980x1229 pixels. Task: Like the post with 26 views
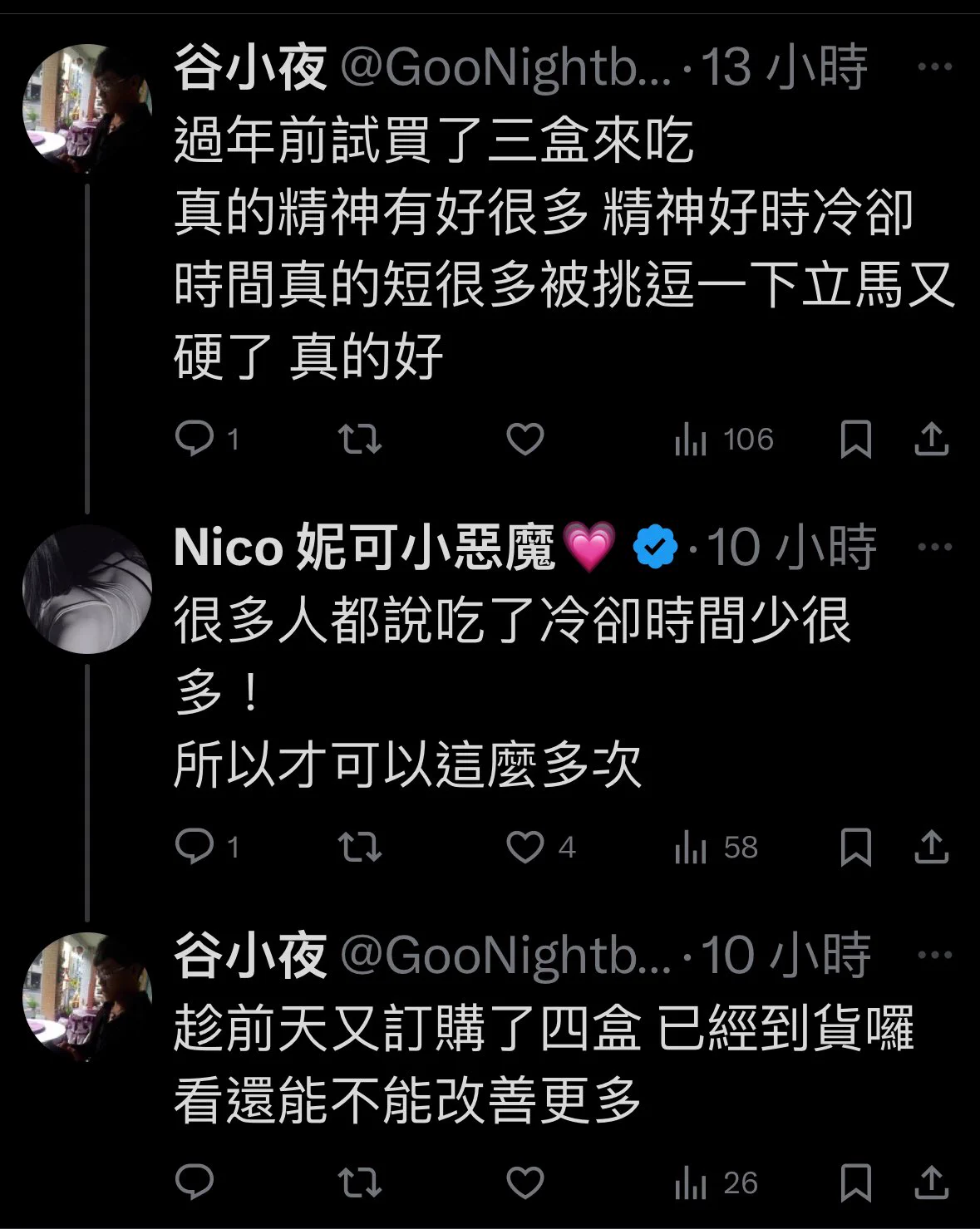[525, 1182]
